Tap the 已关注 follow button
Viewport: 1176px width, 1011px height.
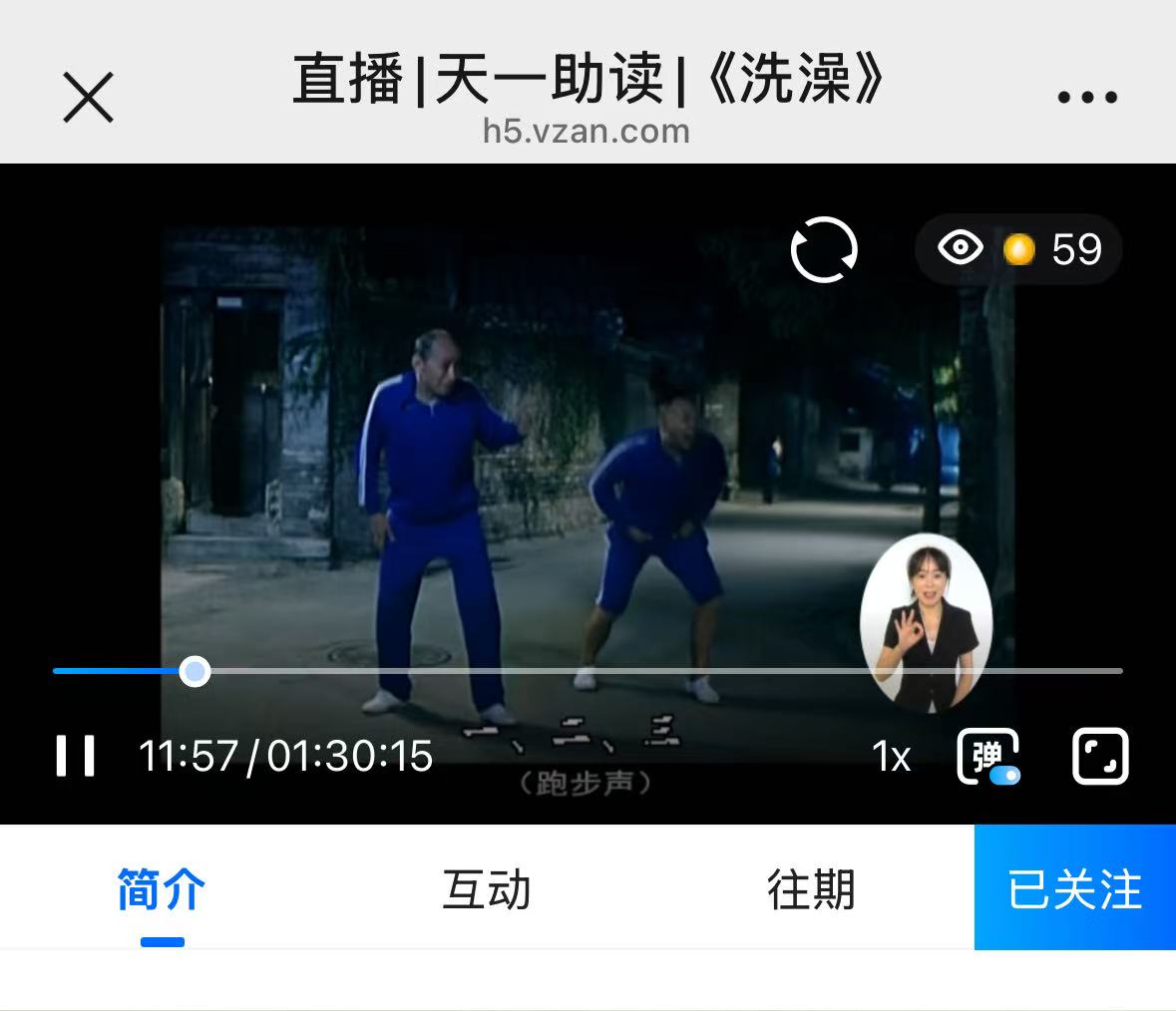tap(1074, 888)
